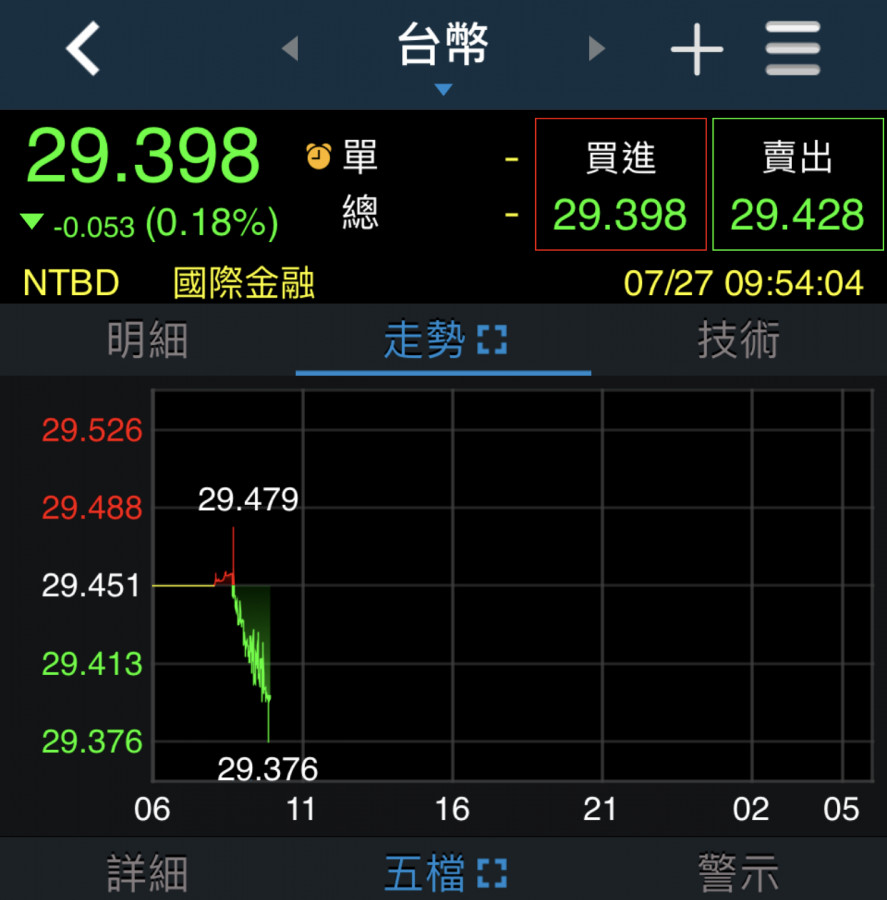The width and height of the screenshot is (887, 900).
Task: Switch to the previous quote item
Action: tap(290, 48)
